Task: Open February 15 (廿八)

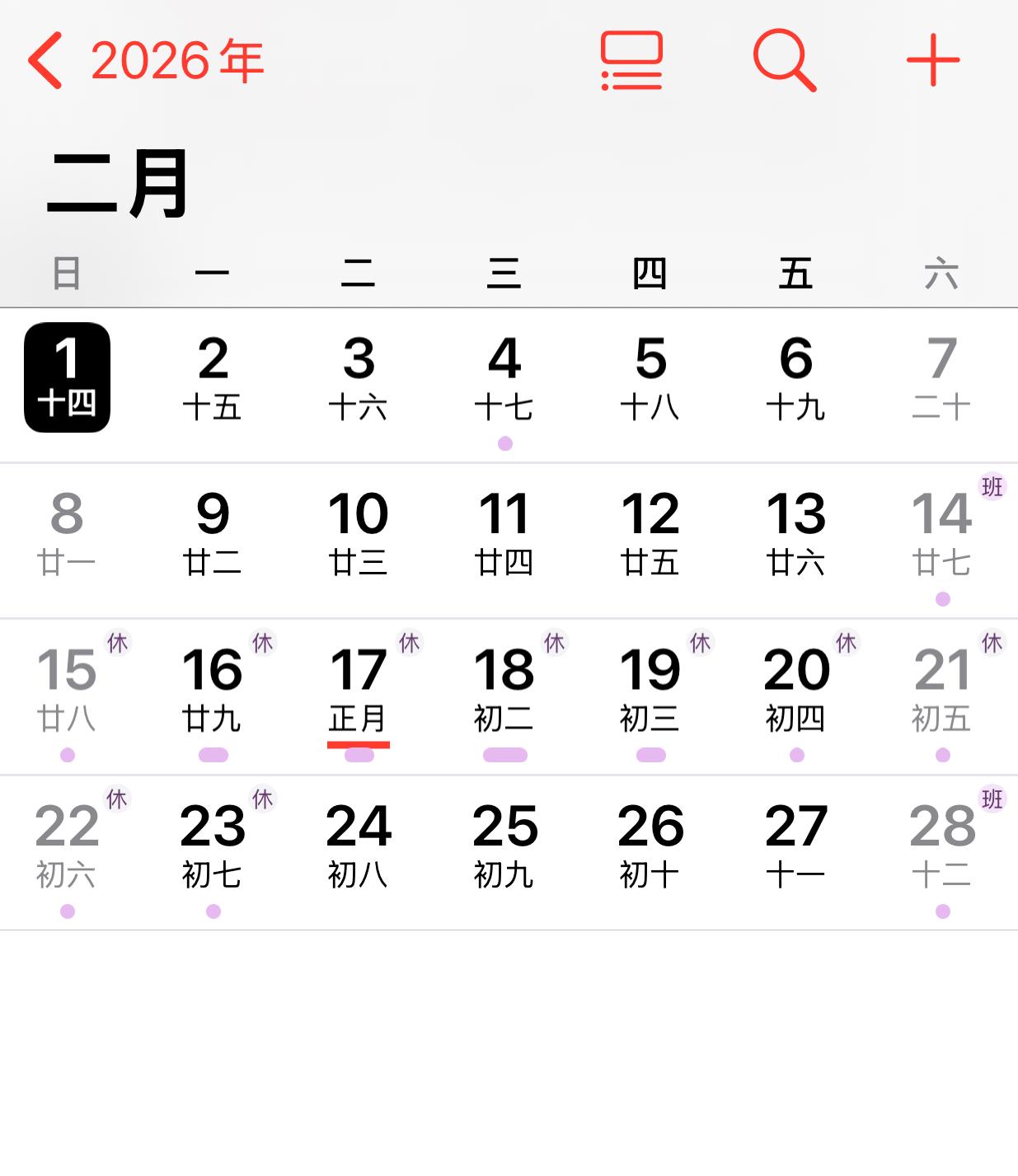Action: (x=67, y=689)
